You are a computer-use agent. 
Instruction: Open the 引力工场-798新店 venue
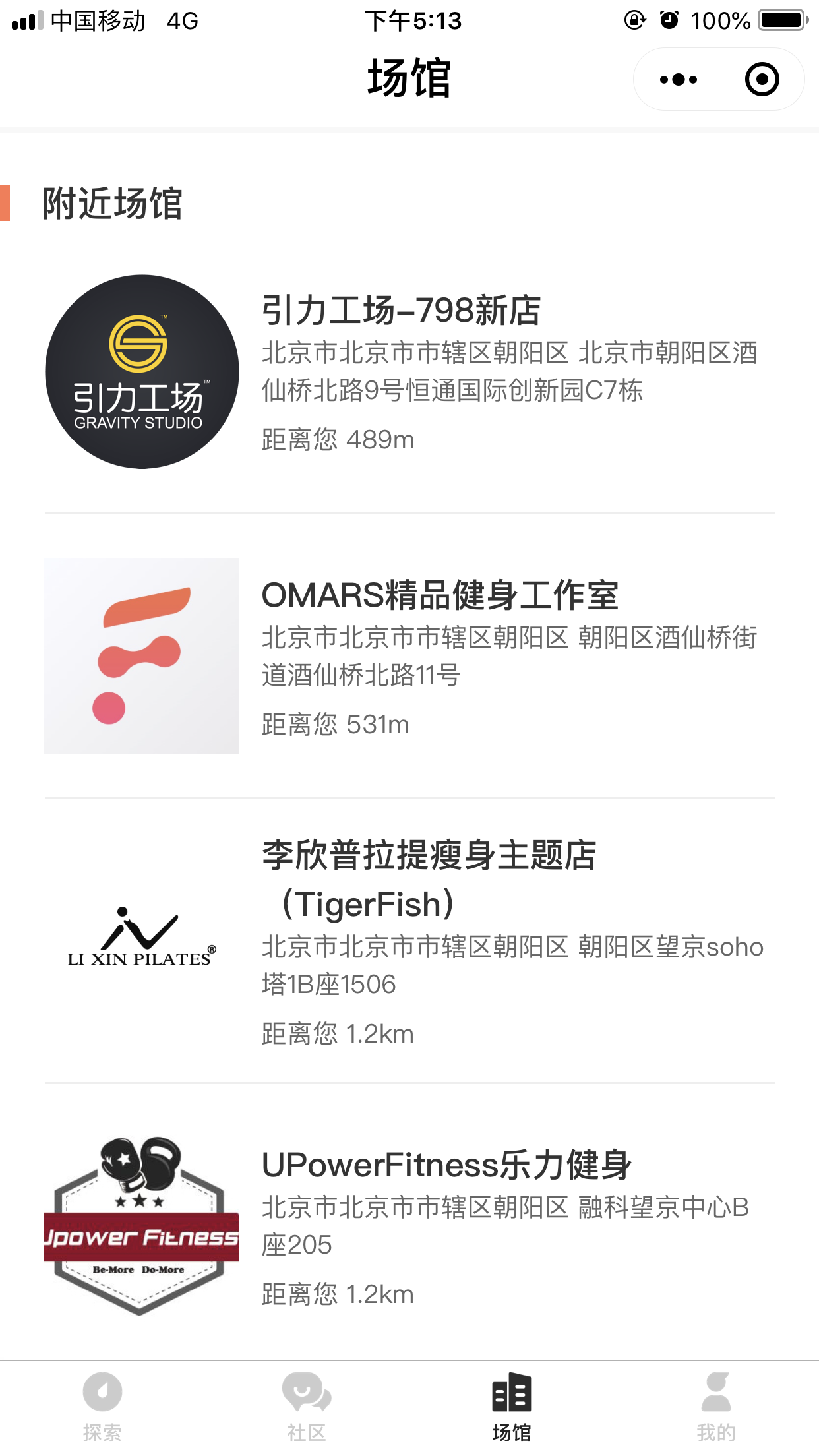point(409,372)
